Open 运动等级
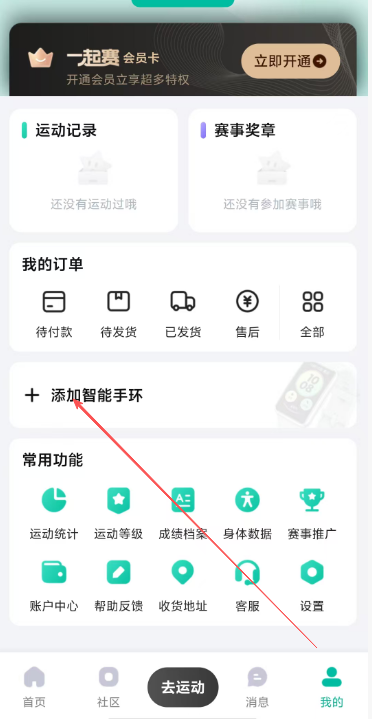 (119, 514)
